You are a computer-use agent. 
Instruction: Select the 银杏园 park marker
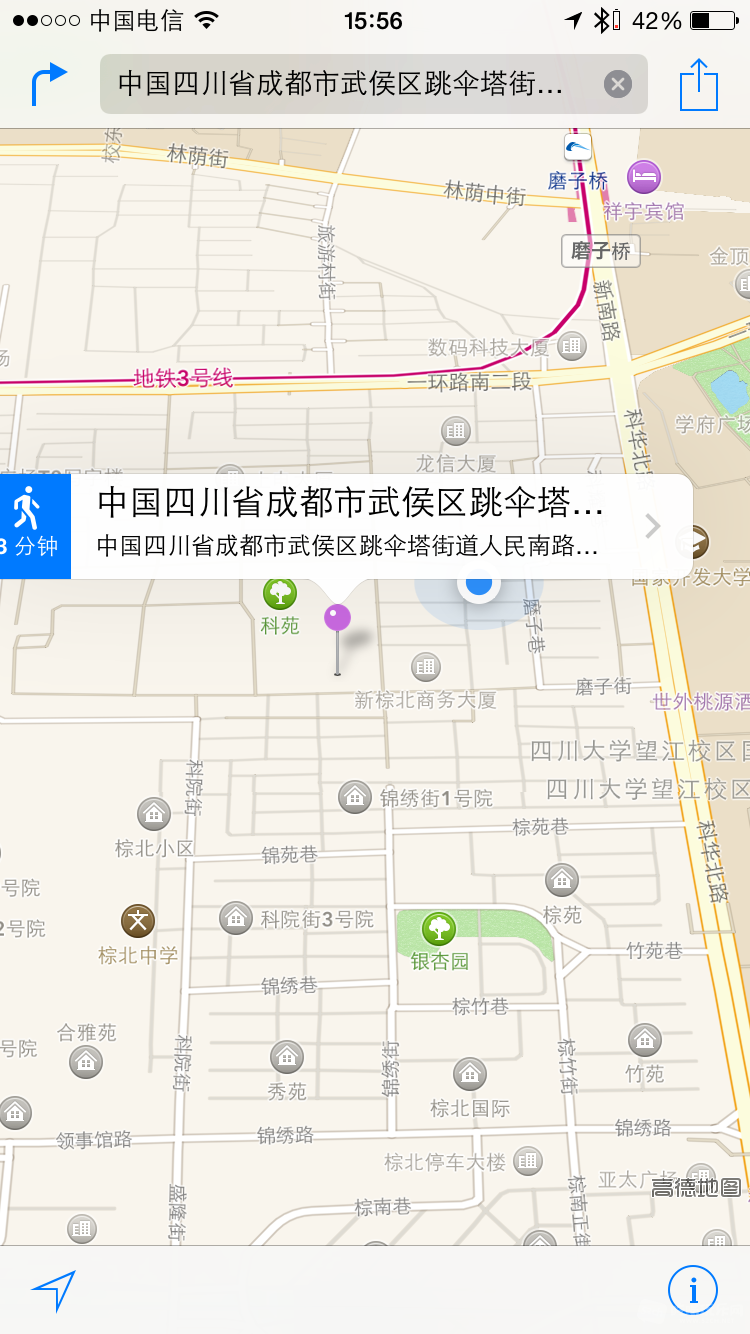[x=438, y=929]
